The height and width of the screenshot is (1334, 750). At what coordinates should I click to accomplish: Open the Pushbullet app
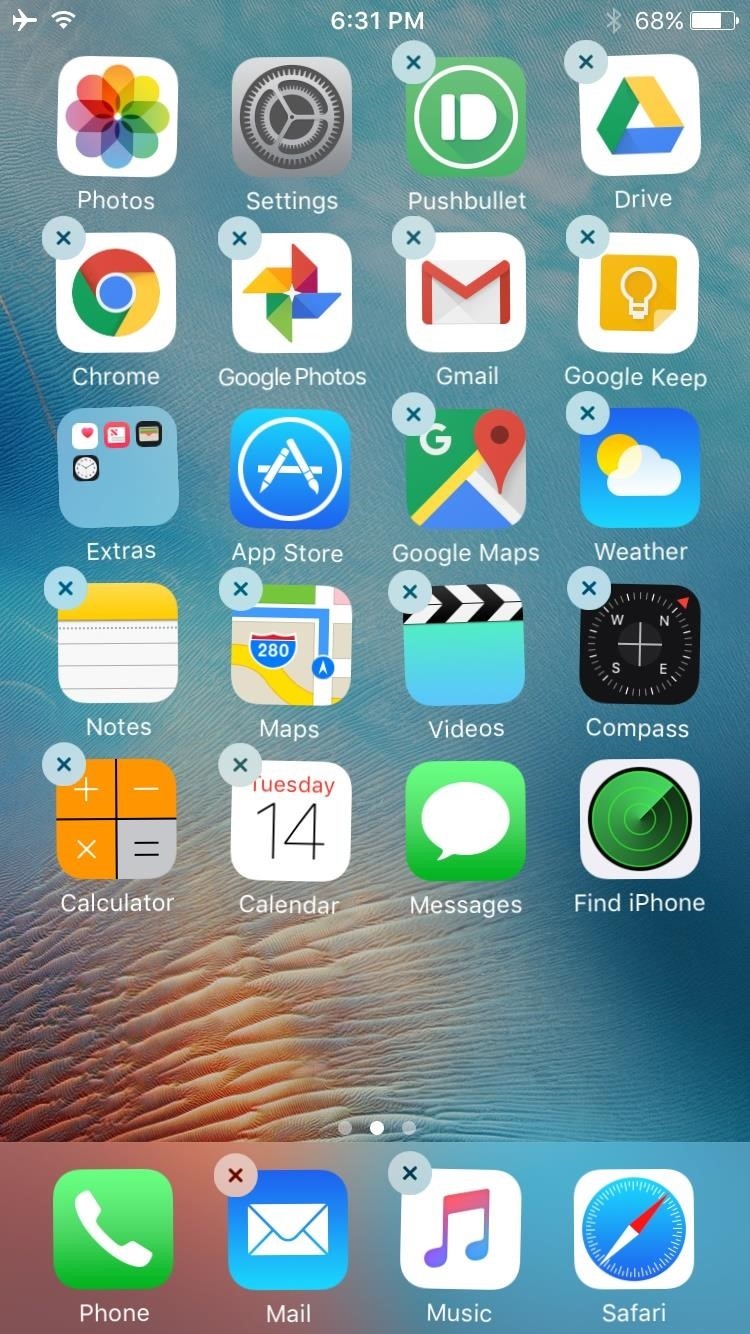point(466,115)
